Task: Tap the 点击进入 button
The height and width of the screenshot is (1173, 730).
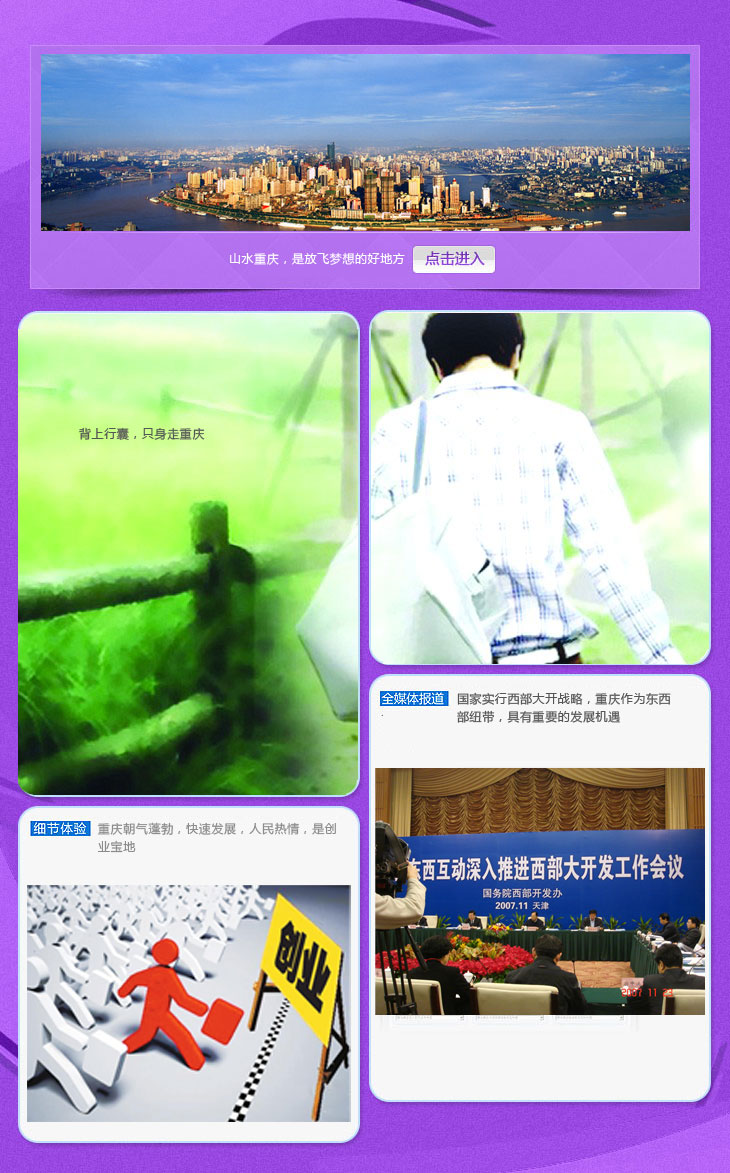Action: click(x=454, y=259)
